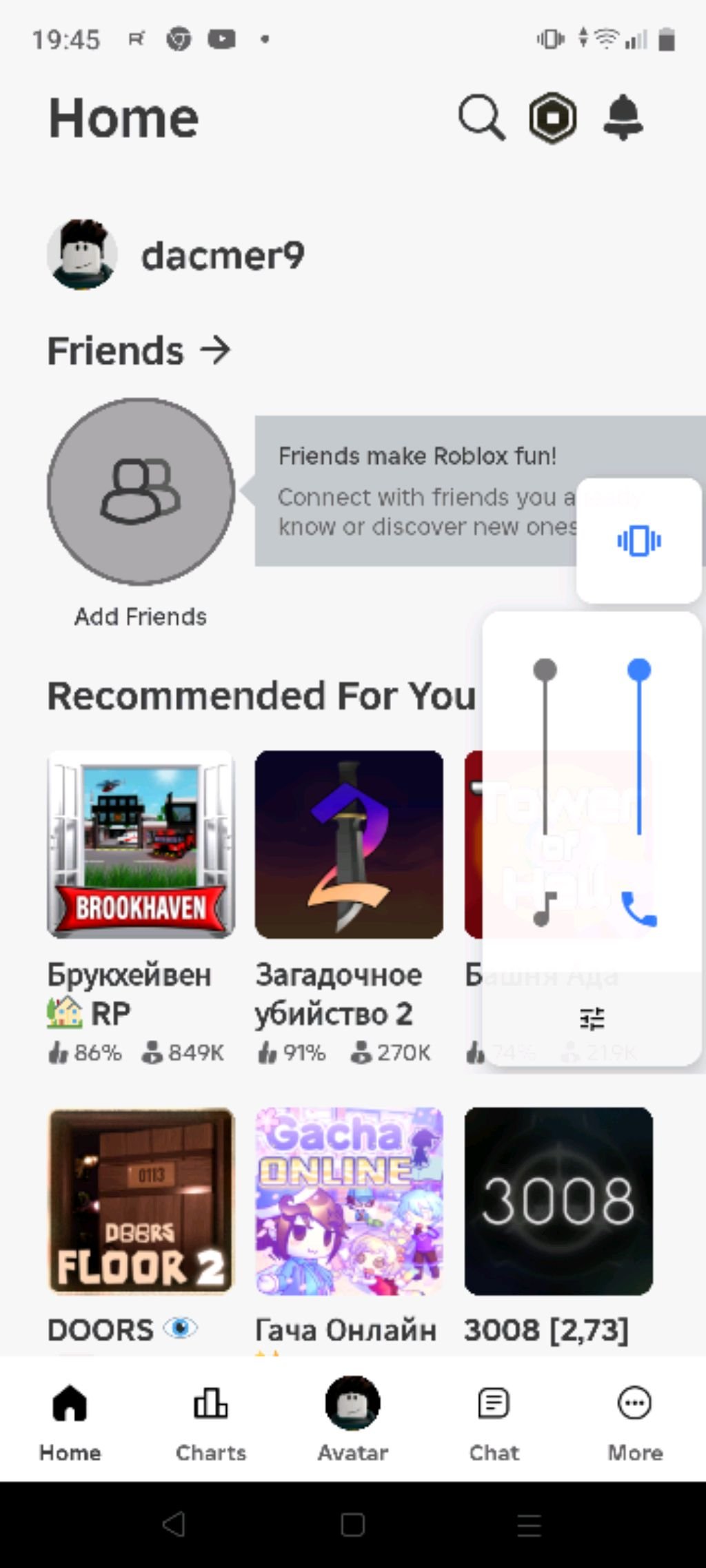The height and width of the screenshot is (1568, 706).
Task: Tap the Add Friends circle
Action: (141, 491)
